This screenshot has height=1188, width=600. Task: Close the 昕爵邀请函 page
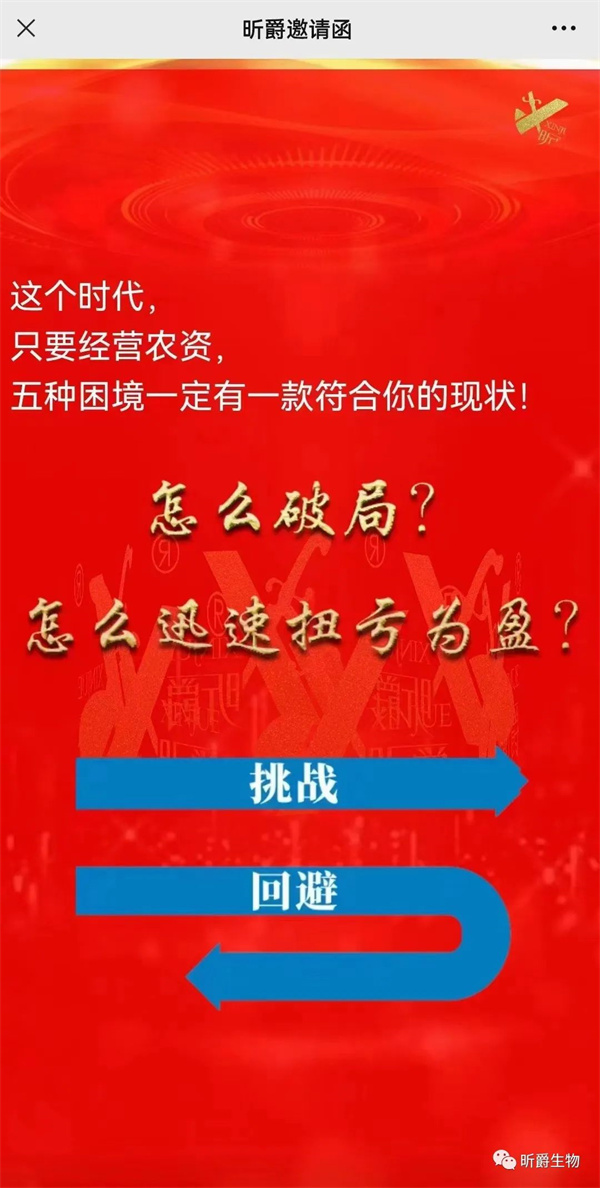coord(27,28)
